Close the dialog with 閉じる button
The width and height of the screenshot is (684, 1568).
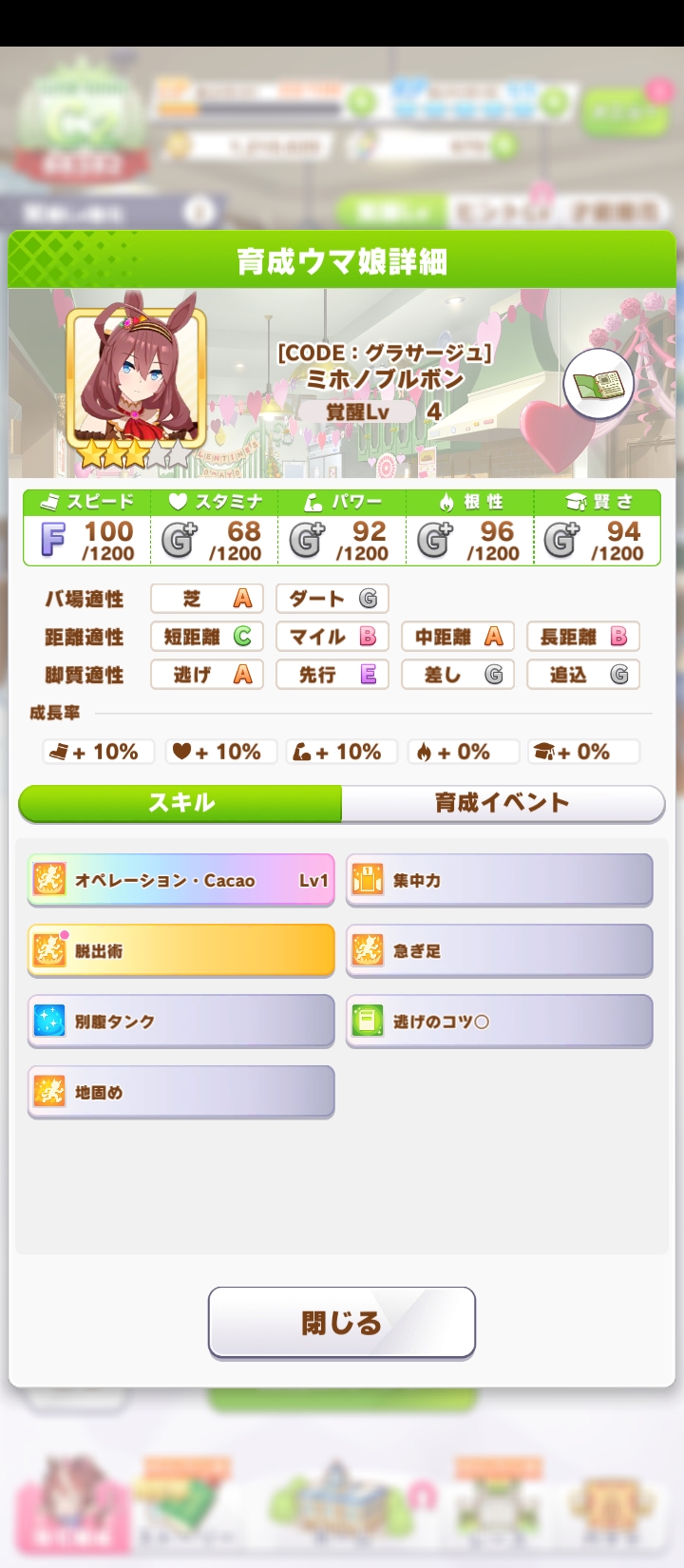pyautogui.click(x=342, y=1322)
